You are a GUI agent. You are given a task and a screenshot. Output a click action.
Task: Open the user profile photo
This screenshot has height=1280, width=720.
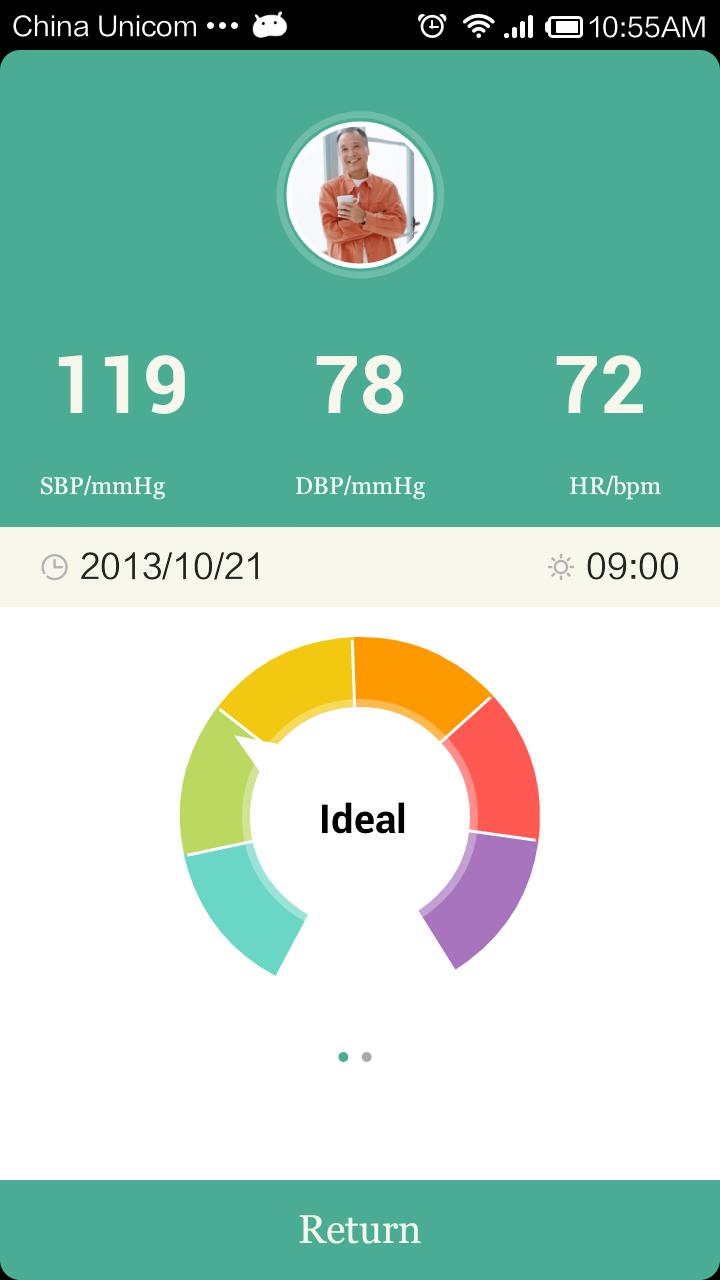360,195
